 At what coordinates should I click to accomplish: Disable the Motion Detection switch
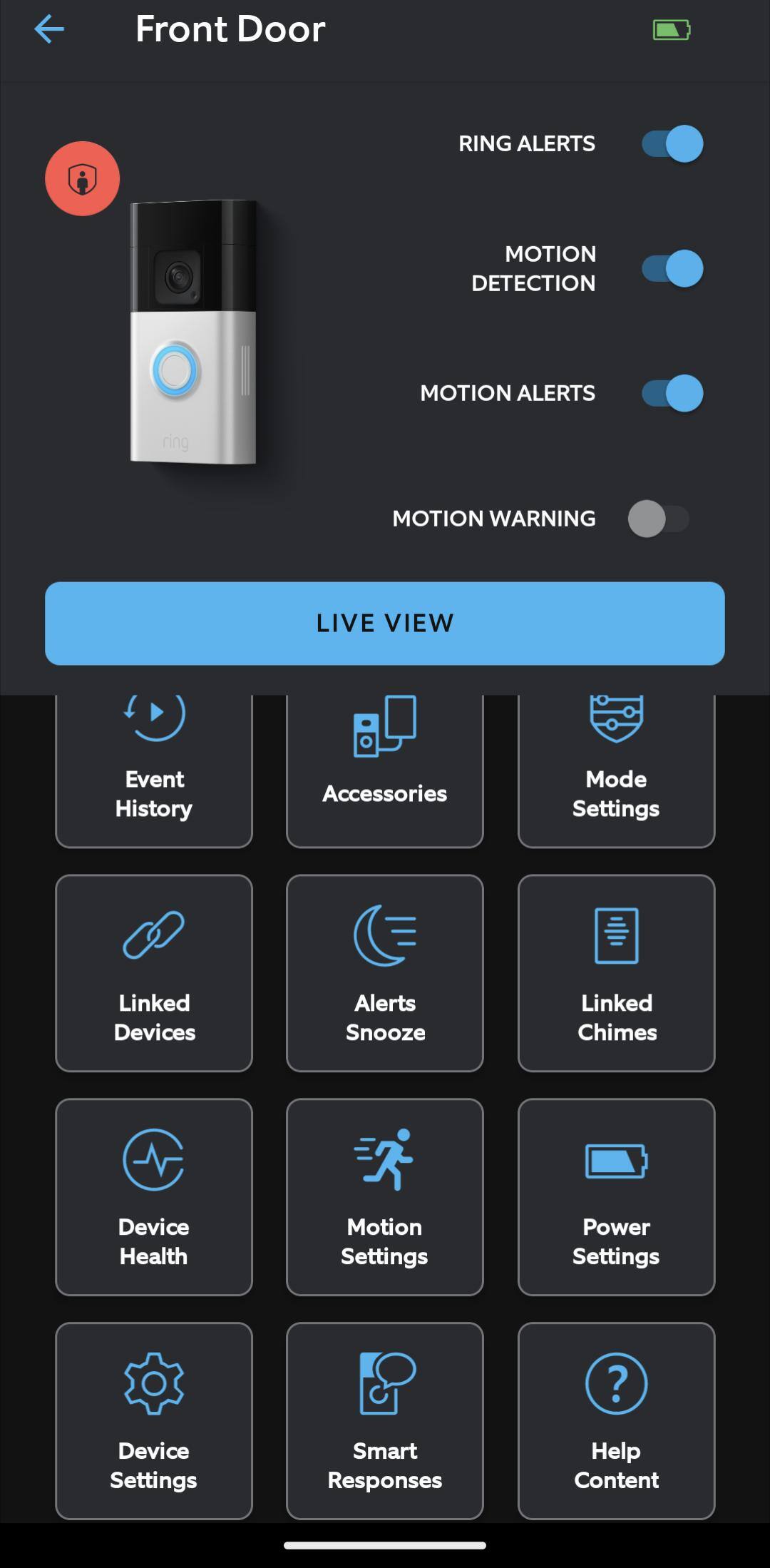(672, 268)
